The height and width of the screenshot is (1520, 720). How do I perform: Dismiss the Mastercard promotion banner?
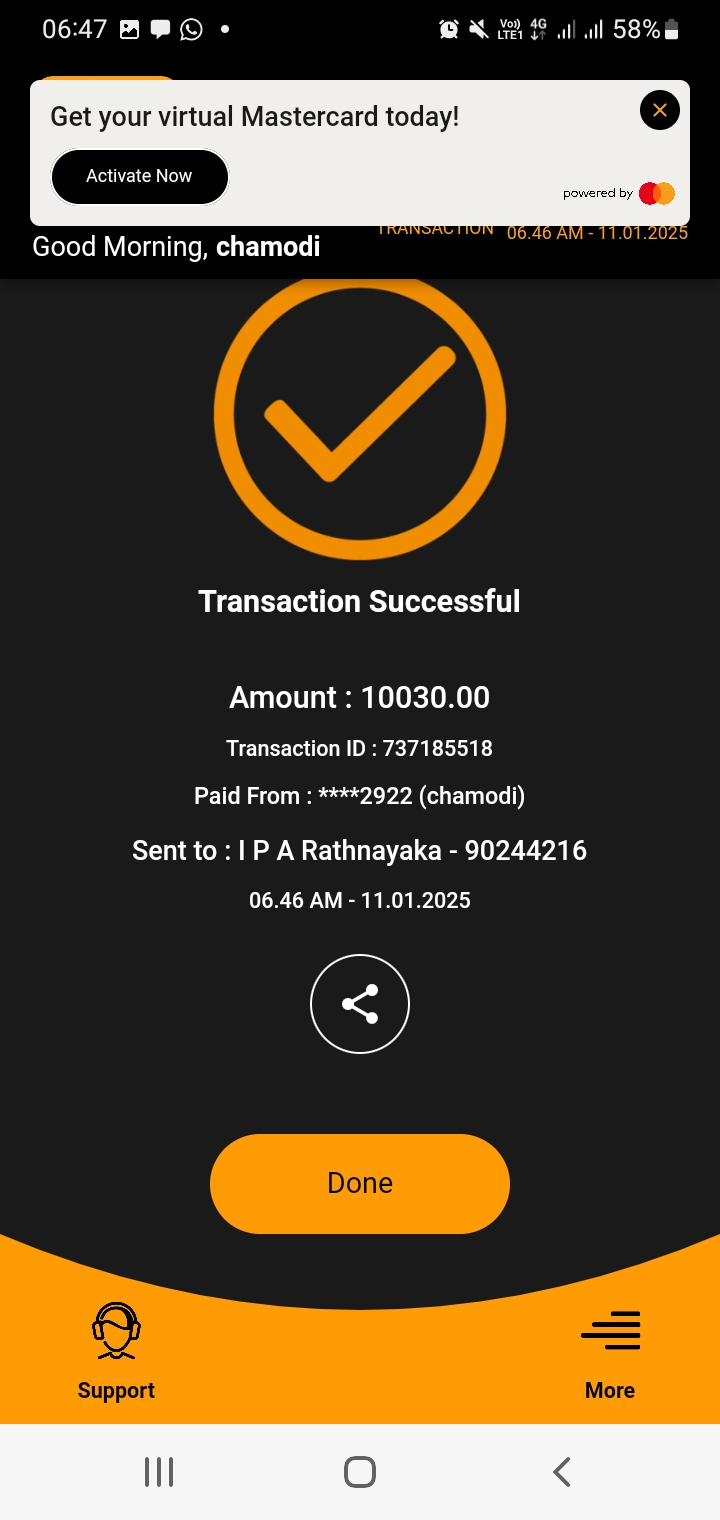pyautogui.click(x=659, y=110)
